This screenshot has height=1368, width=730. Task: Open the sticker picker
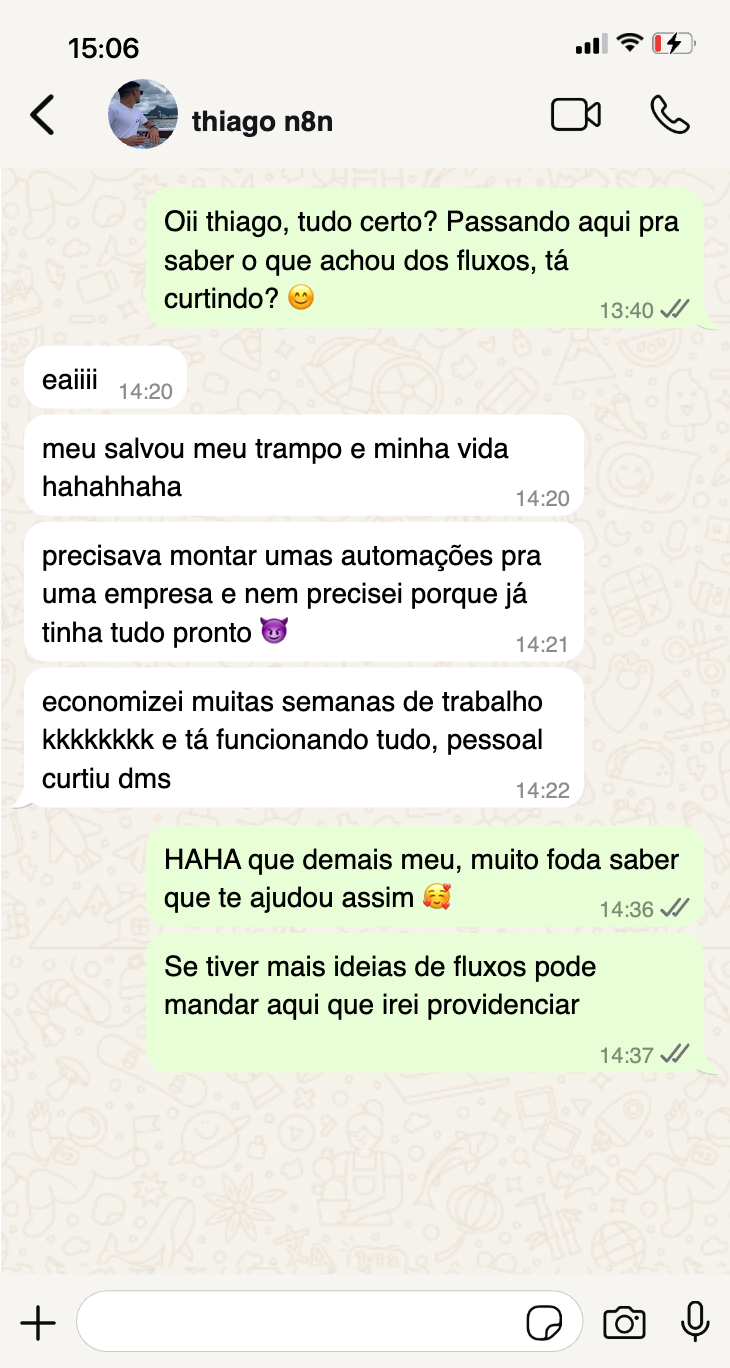tap(545, 1324)
